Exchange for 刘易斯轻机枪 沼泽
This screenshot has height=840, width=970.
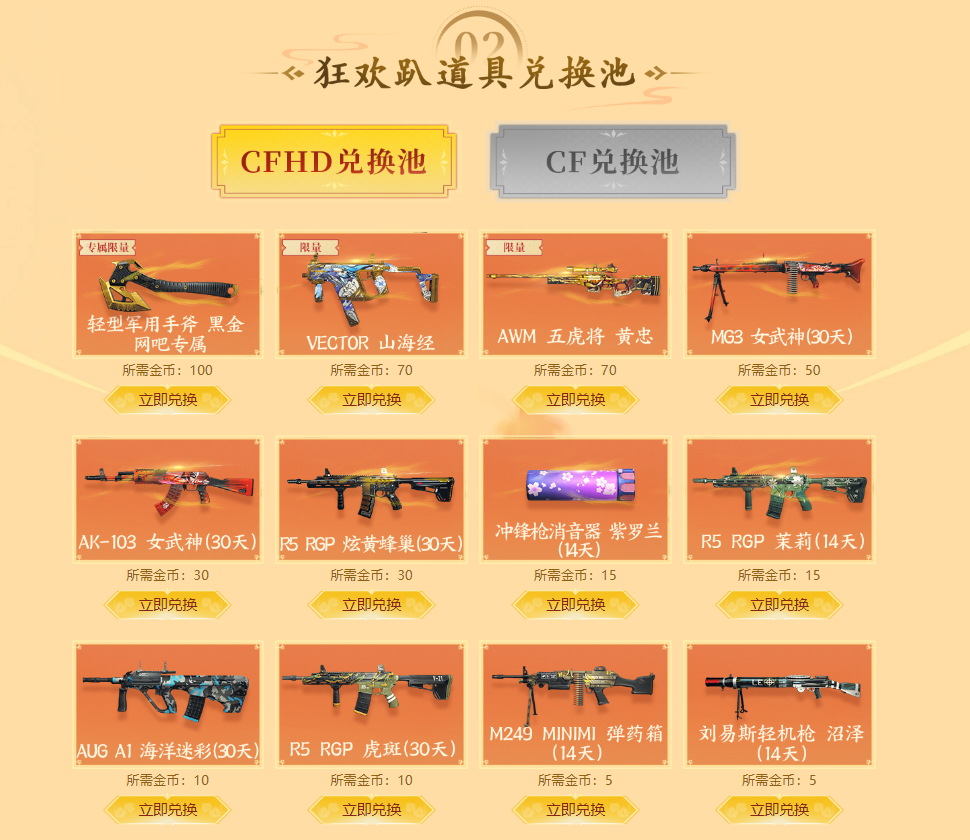tap(780, 810)
